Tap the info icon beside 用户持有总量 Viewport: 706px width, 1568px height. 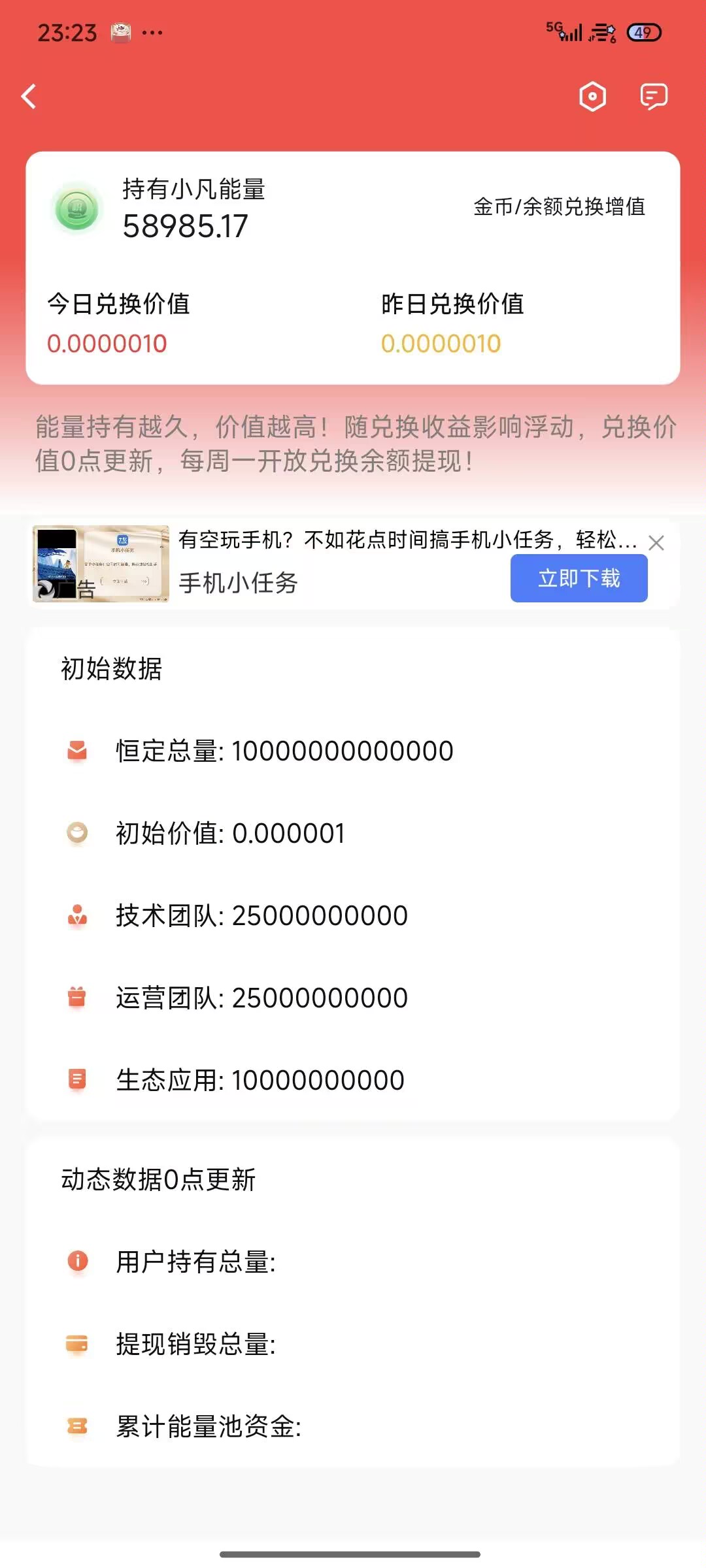tap(78, 1262)
